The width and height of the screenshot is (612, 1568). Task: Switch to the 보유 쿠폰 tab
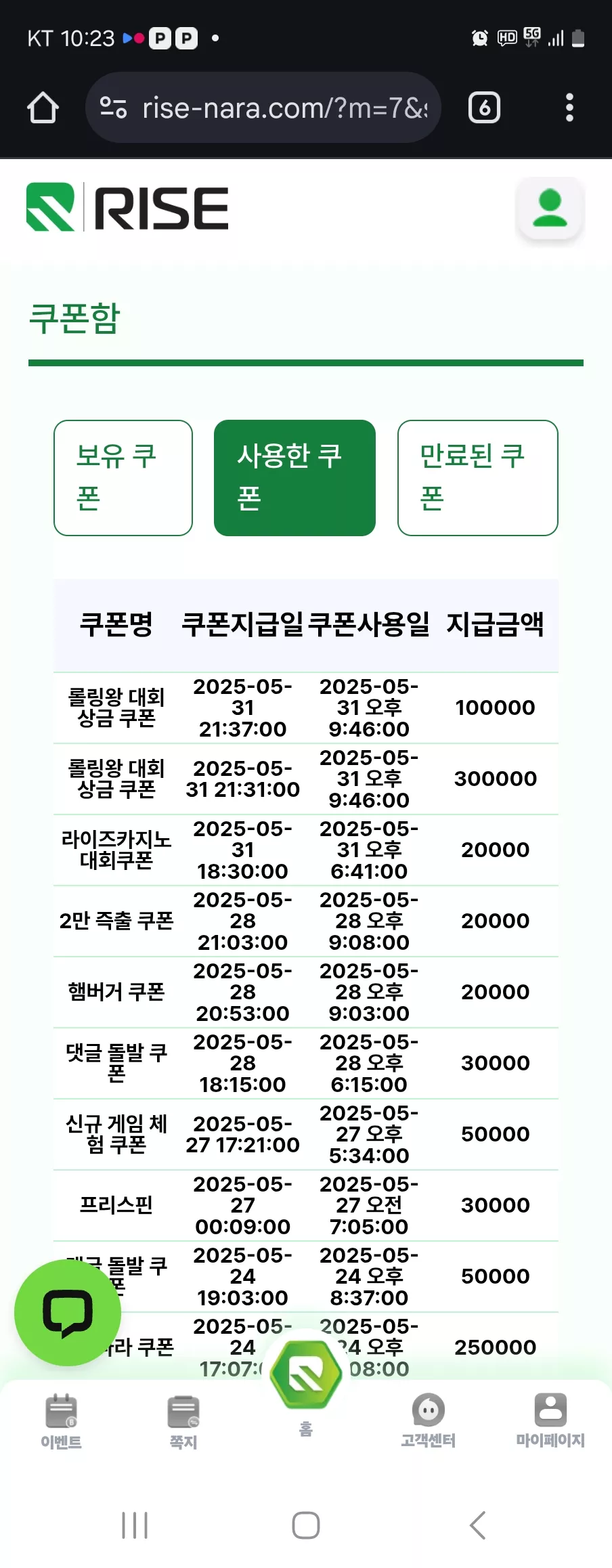tap(123, 478)
